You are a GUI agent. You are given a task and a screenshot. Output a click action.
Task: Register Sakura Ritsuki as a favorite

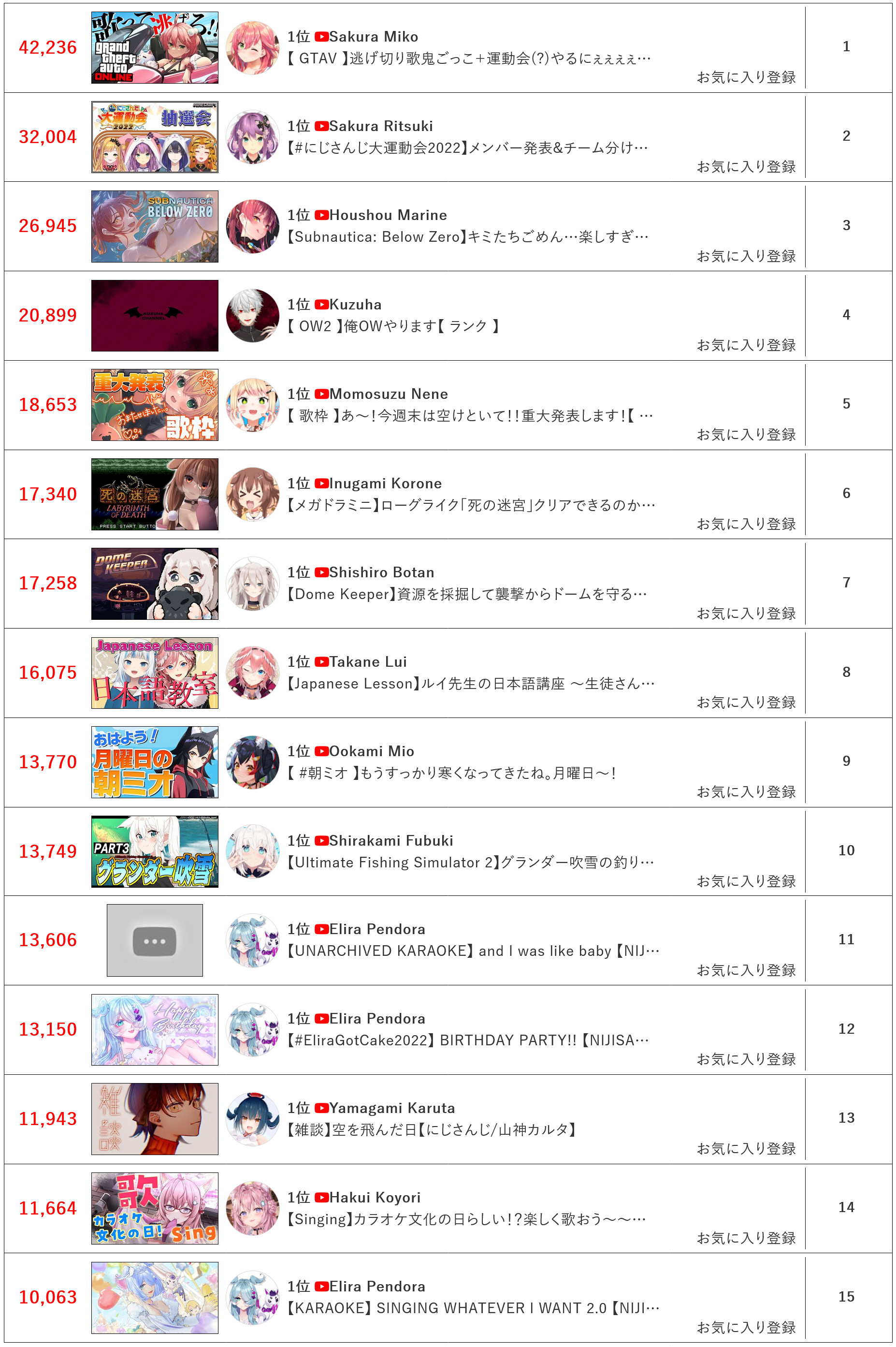[x=746, y=166]
